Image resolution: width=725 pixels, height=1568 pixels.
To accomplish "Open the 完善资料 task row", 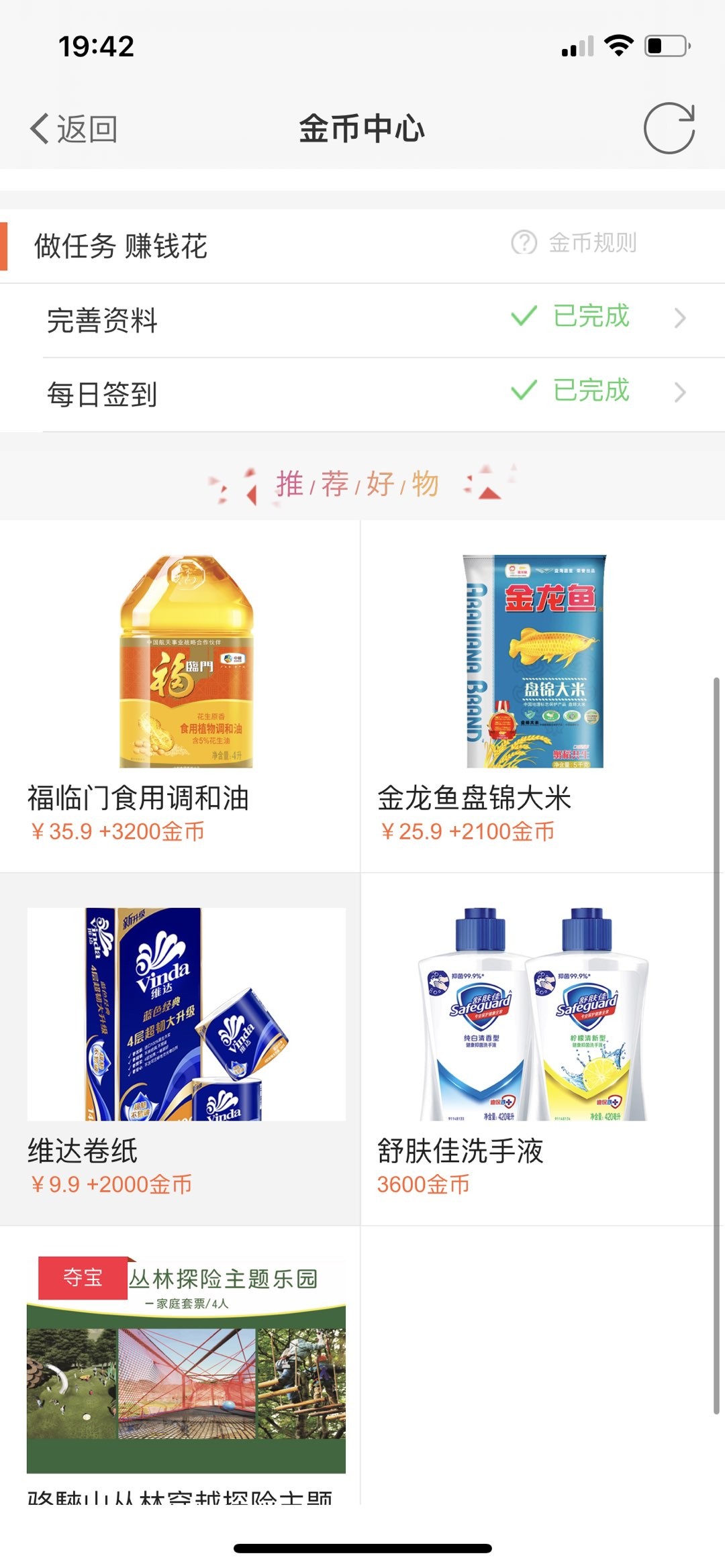I will coord(362,320).
